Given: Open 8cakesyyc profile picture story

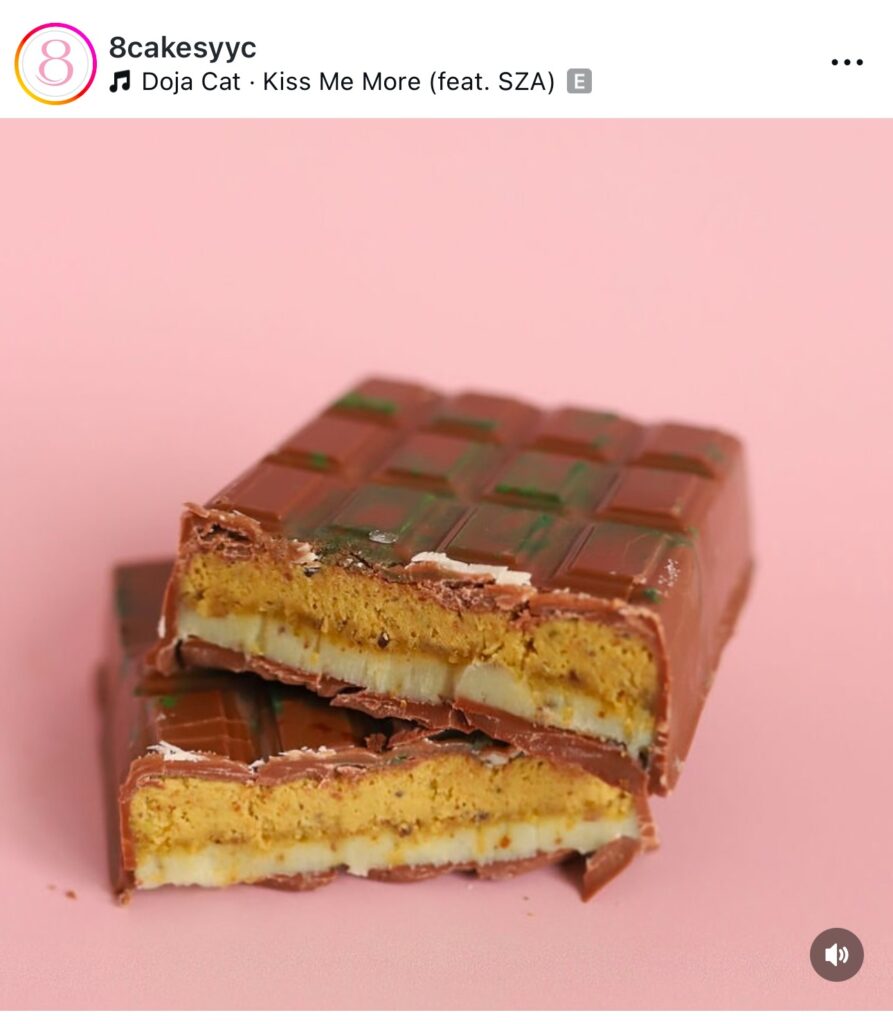Looking at the screenshot, I should [56, 63].
